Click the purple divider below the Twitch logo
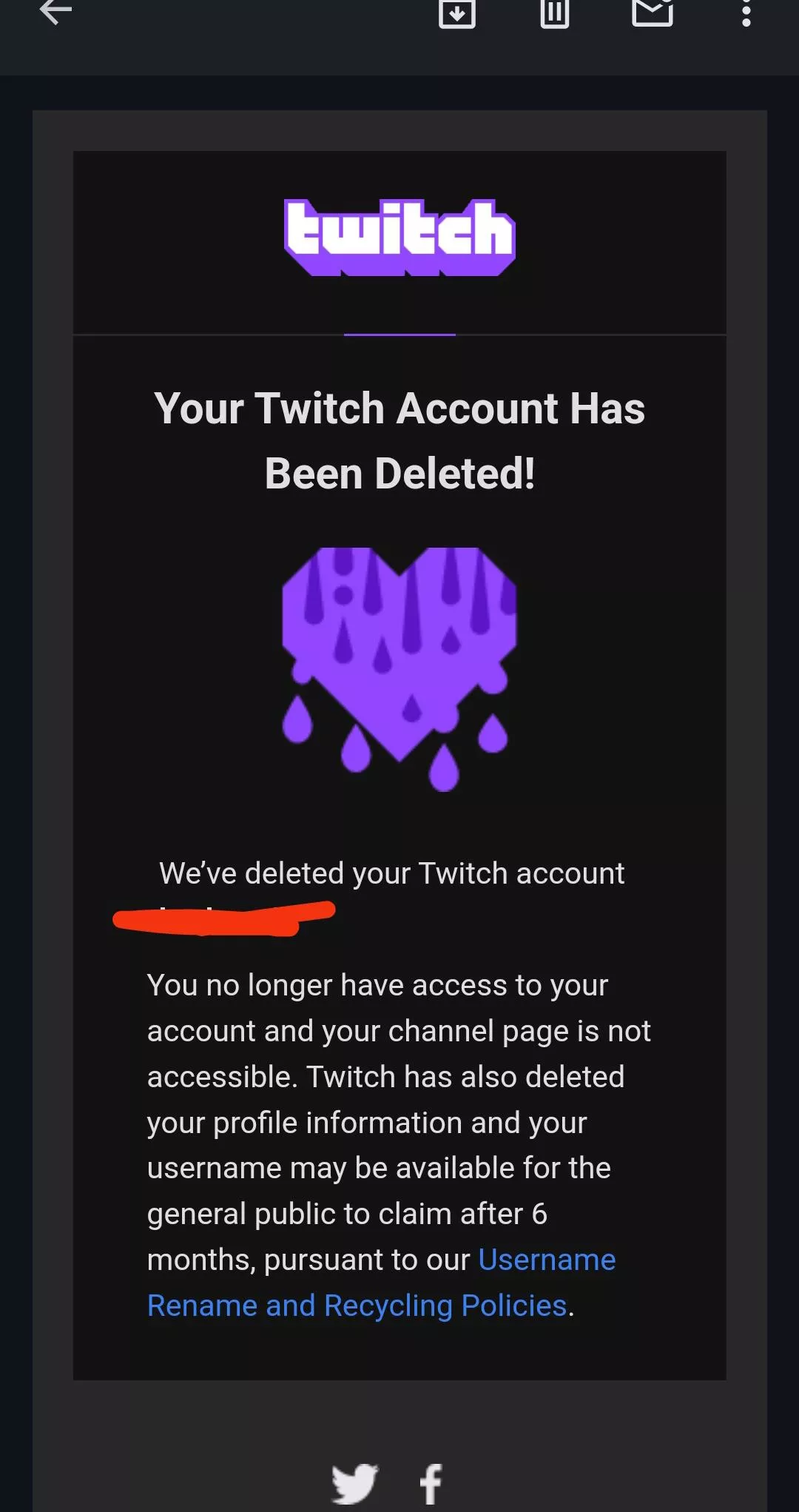The height and width of the screenshot is (1512, 799). (x=399, y=335)
